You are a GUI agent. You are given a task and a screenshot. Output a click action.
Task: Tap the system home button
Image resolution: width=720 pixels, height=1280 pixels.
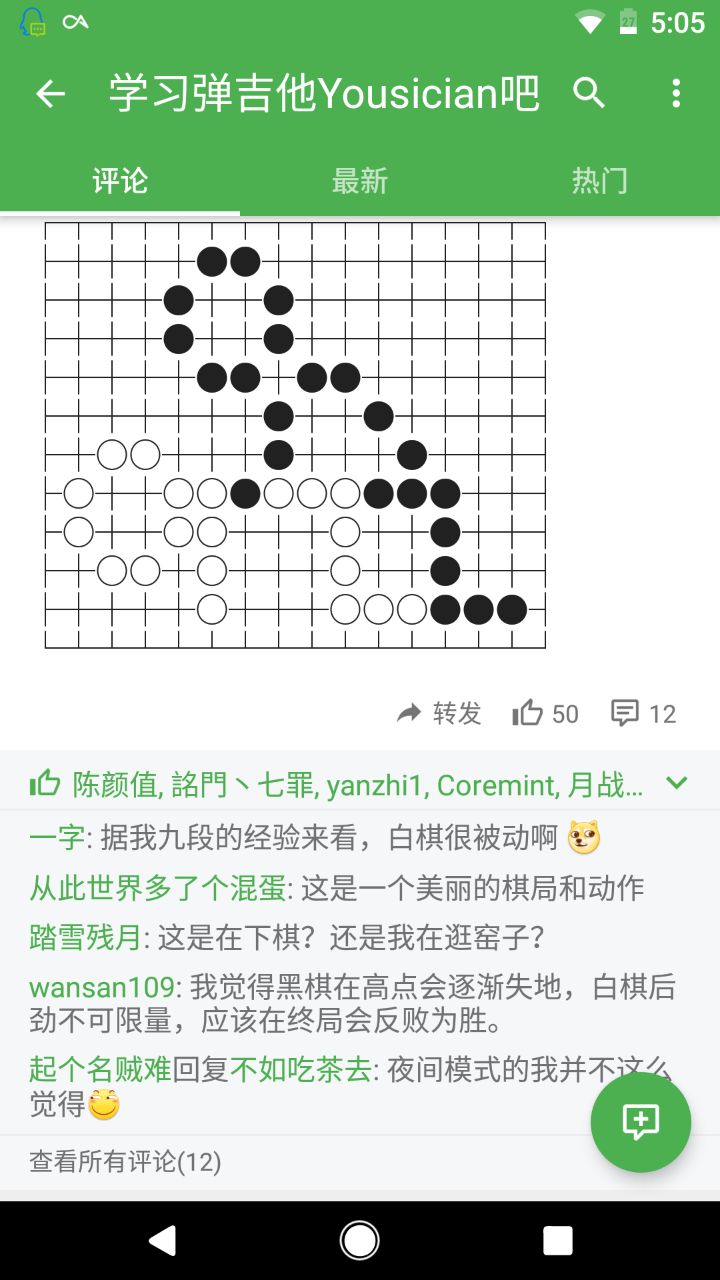coord(360,1241)
